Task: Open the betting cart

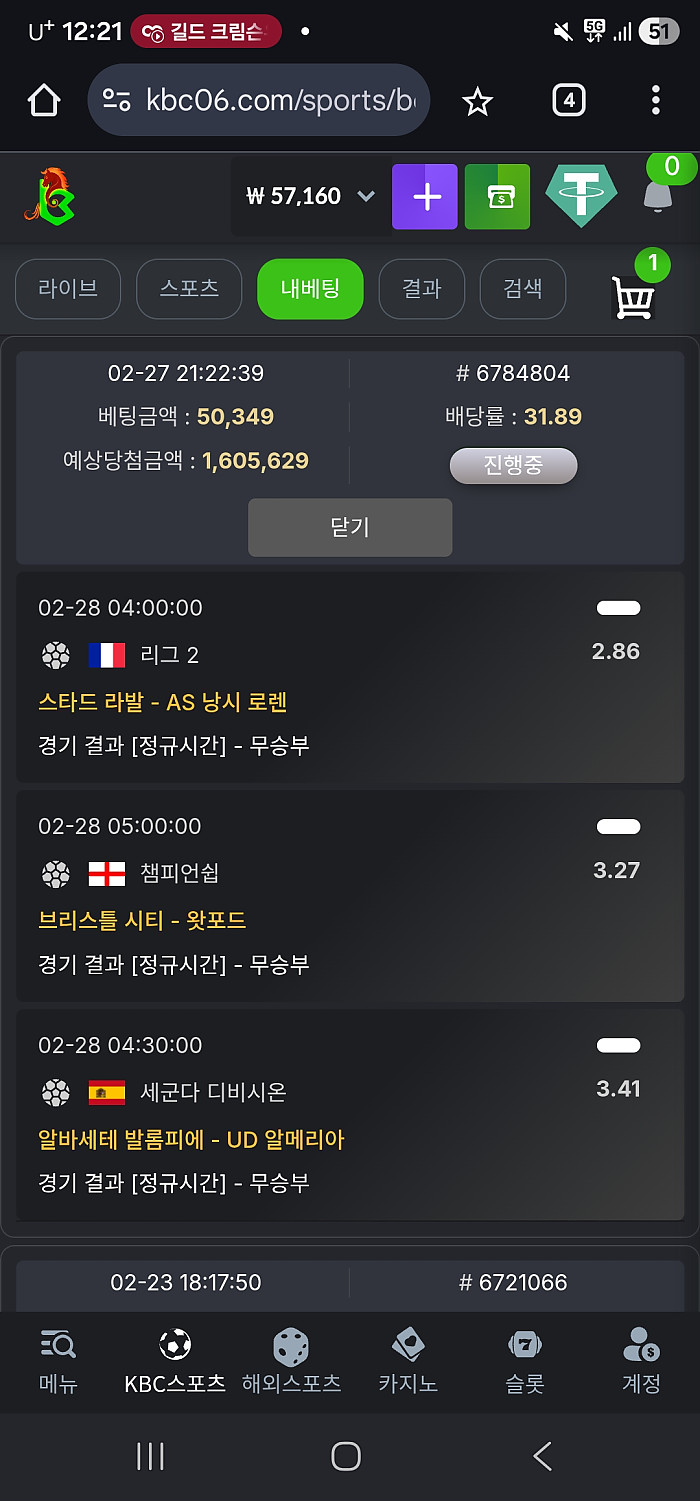Action: pyautogui.click(x=633, y=297)
